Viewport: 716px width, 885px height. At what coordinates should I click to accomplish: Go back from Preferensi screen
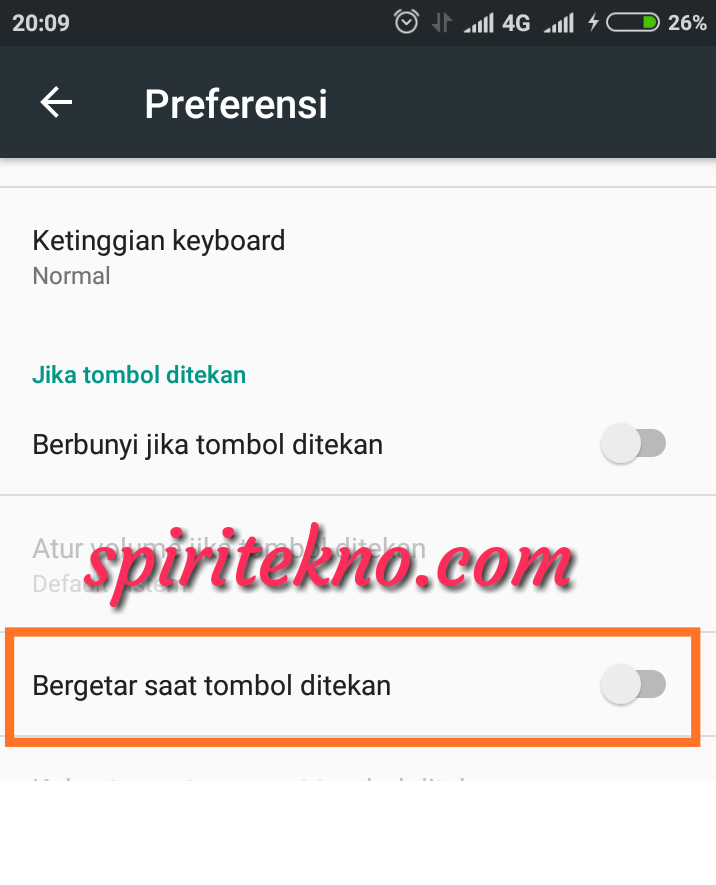(x=56, y=102)
